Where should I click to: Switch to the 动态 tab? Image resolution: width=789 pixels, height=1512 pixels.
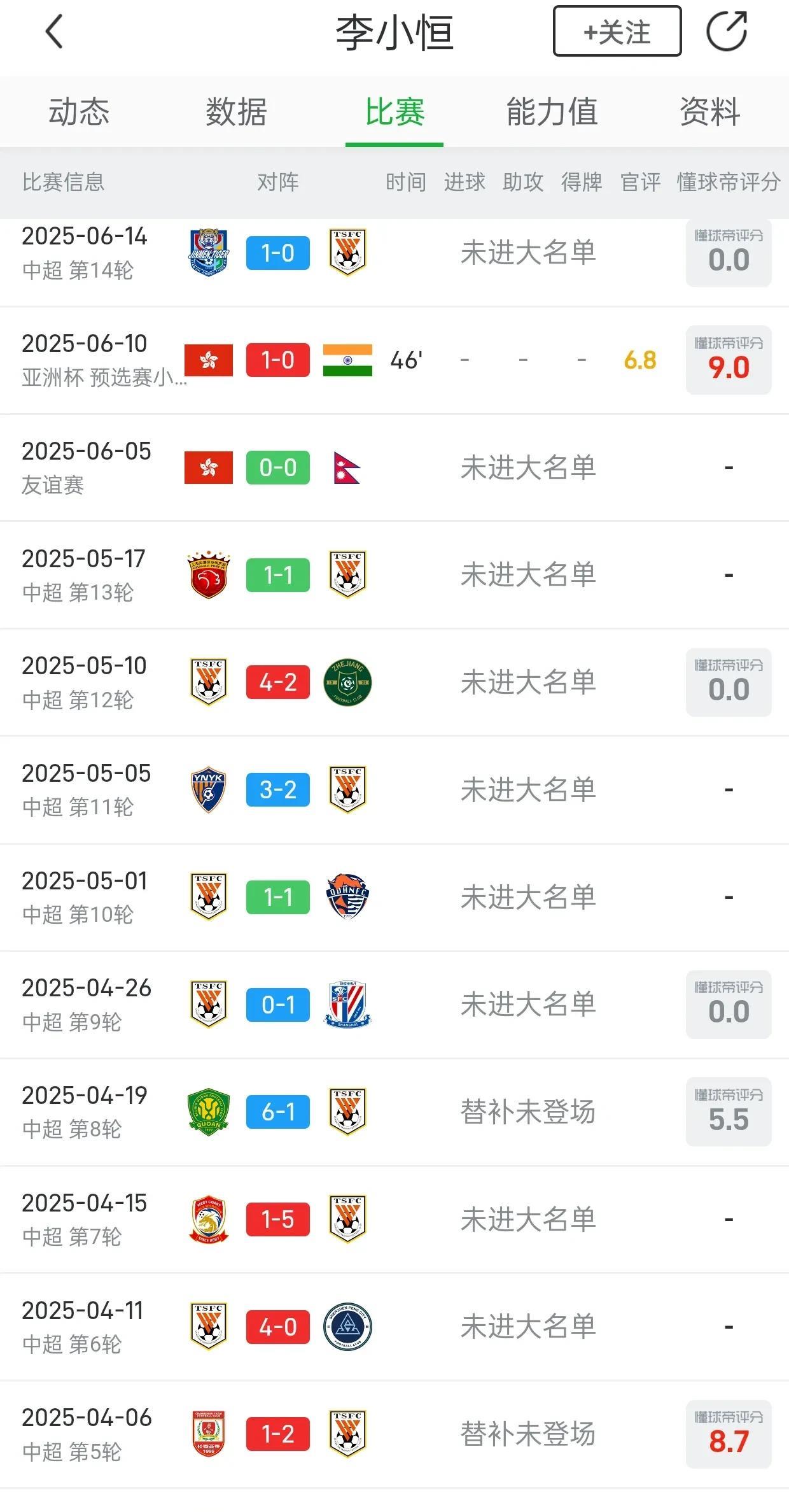tap(79, 112)
